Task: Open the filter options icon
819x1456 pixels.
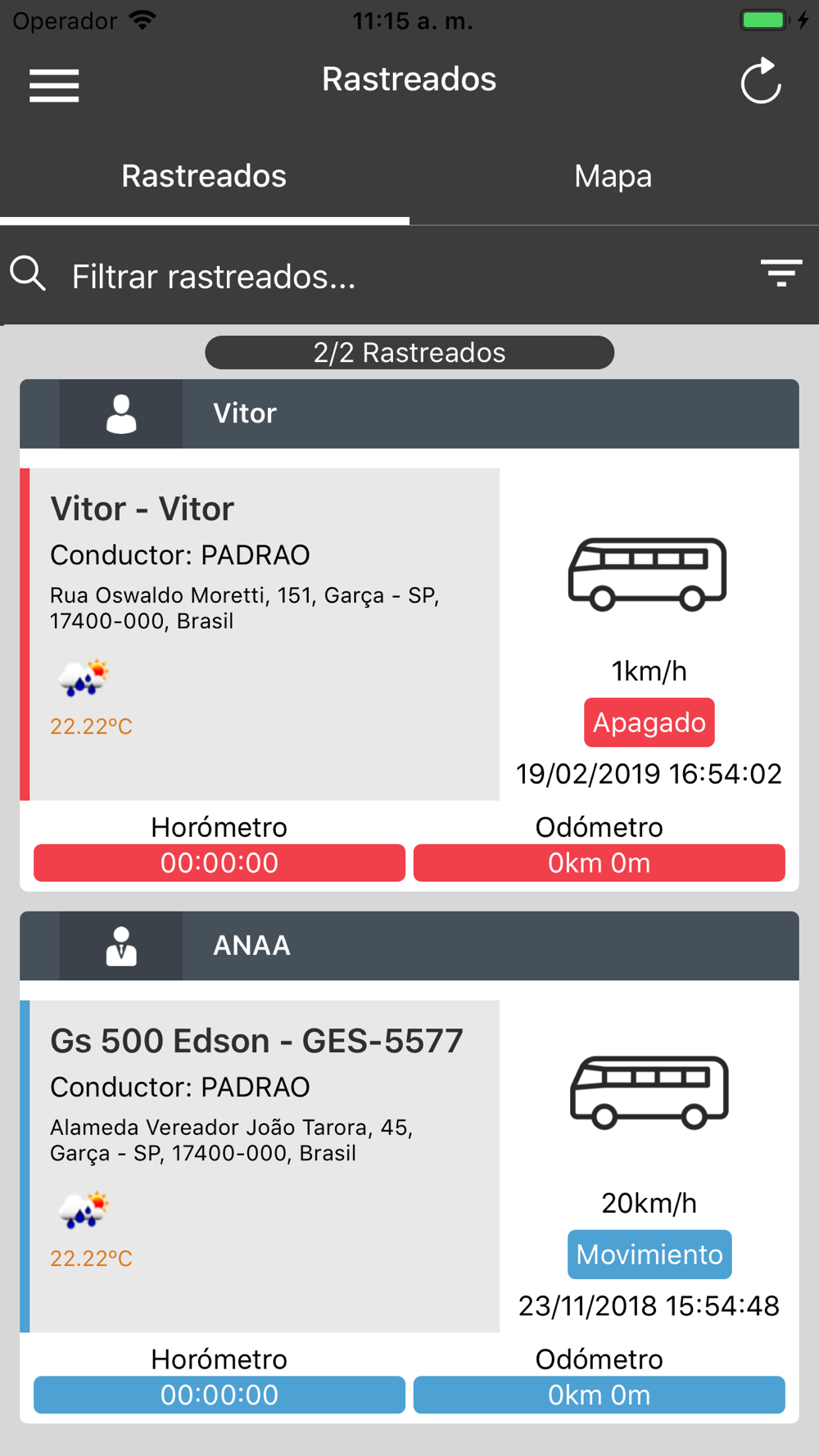Action: [x=781, y=273]
